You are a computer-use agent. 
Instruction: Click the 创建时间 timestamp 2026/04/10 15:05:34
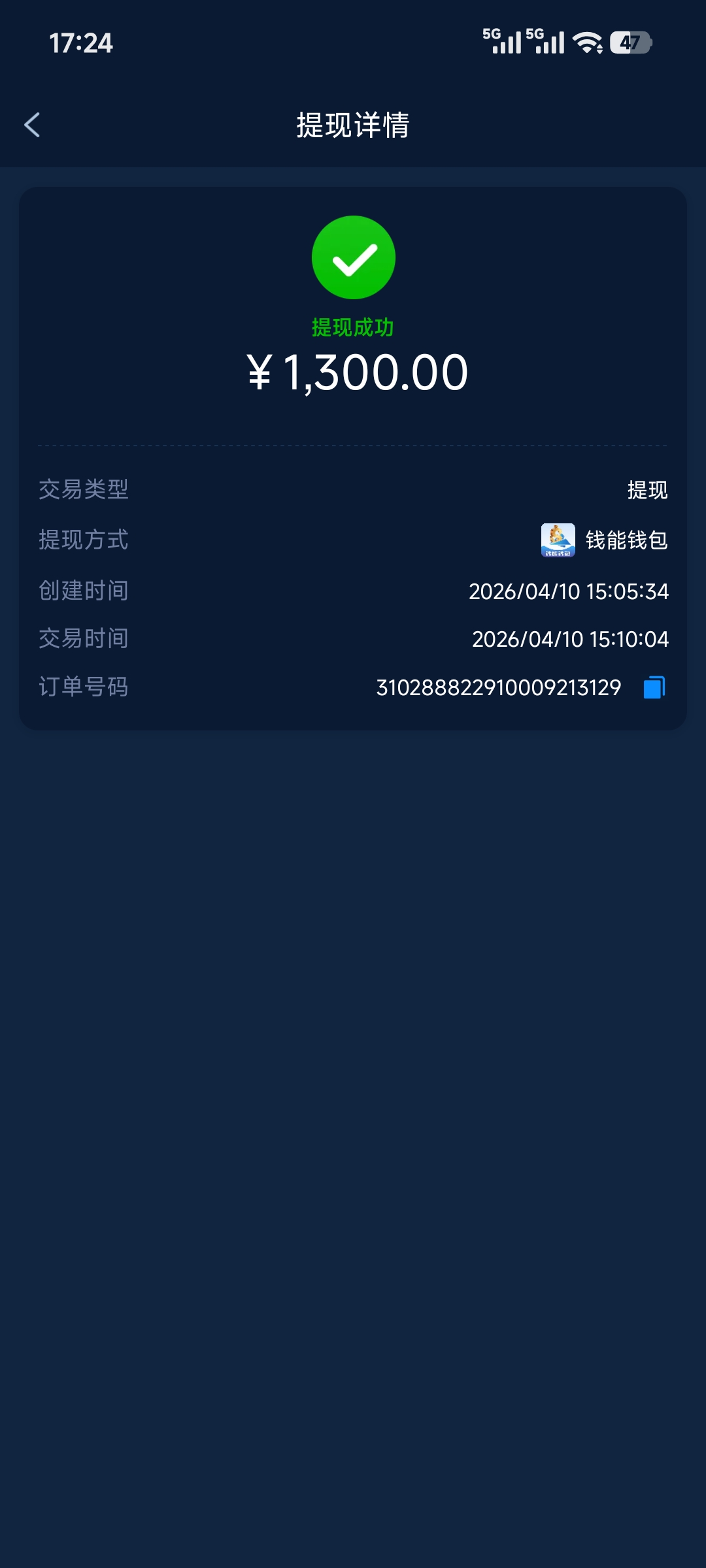570,589
